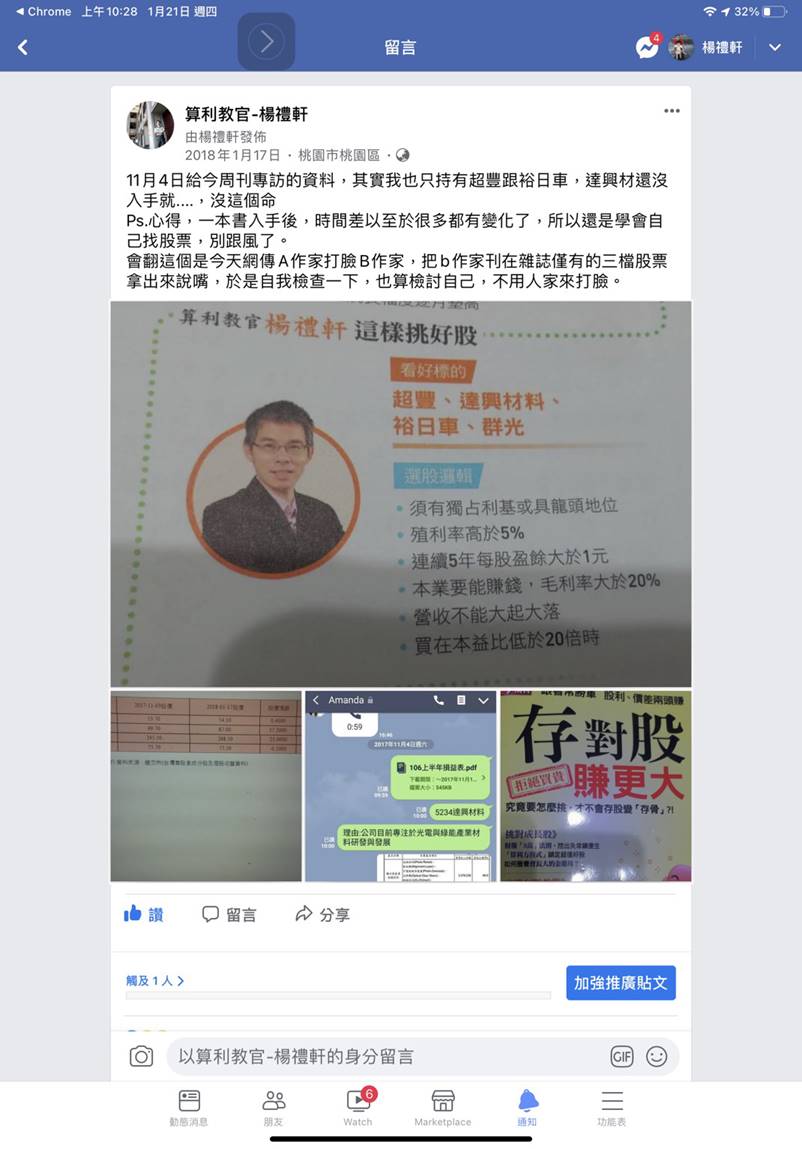Open Messenger from the top bar

coord(647,47)
